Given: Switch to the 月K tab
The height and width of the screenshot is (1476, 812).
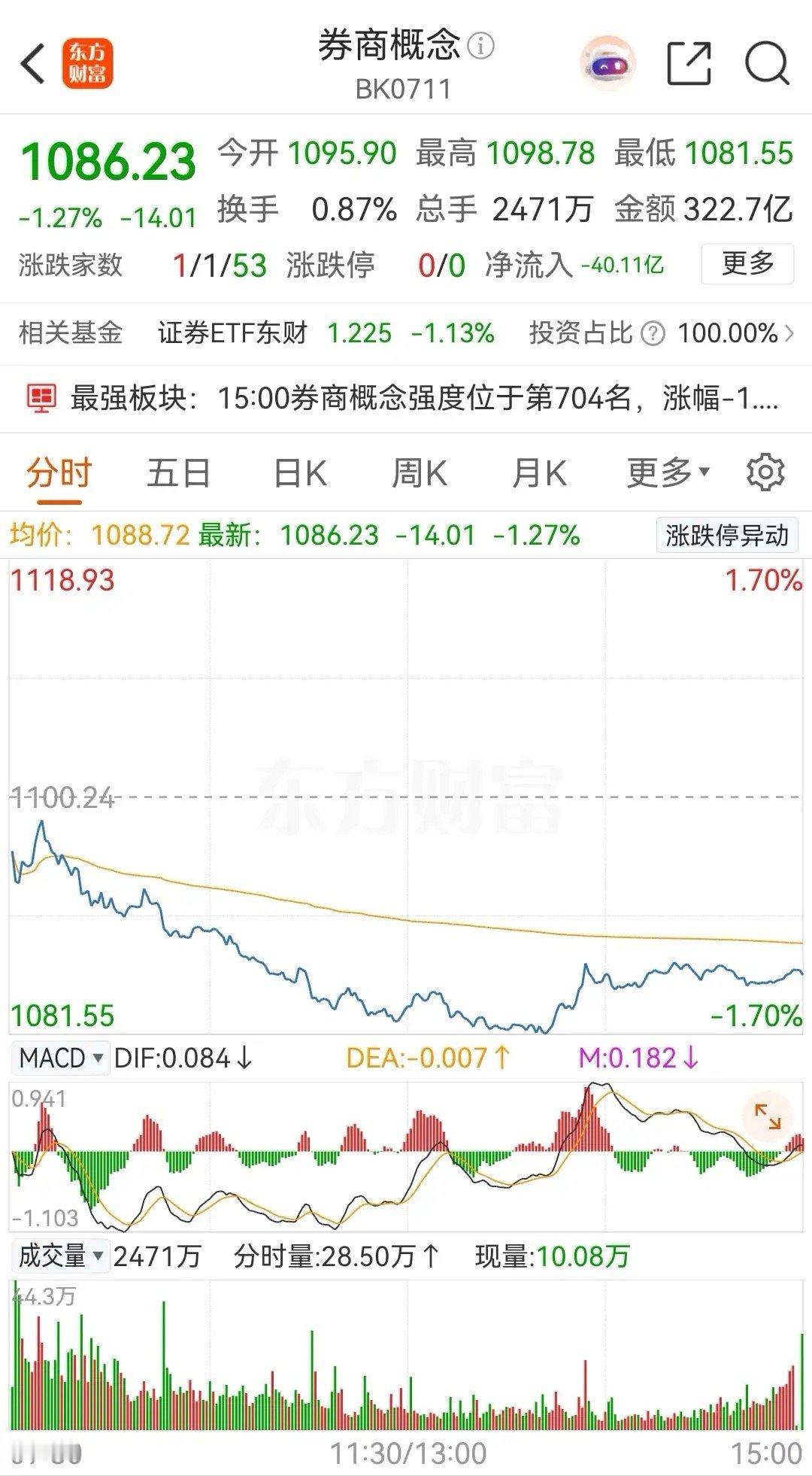Looking at the screenshot, I should [x=539, y=474].
